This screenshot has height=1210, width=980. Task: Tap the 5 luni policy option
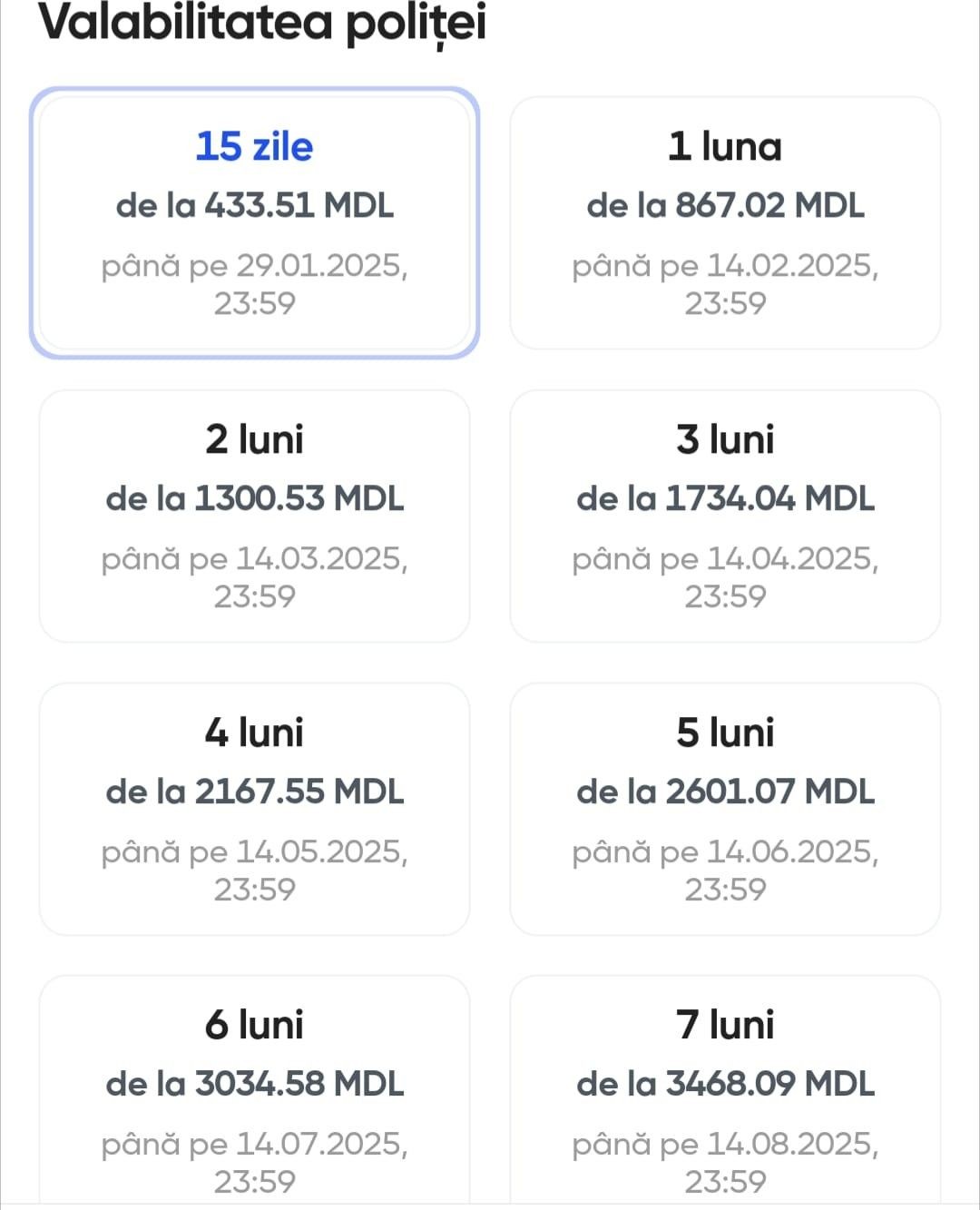click(725, 809)
